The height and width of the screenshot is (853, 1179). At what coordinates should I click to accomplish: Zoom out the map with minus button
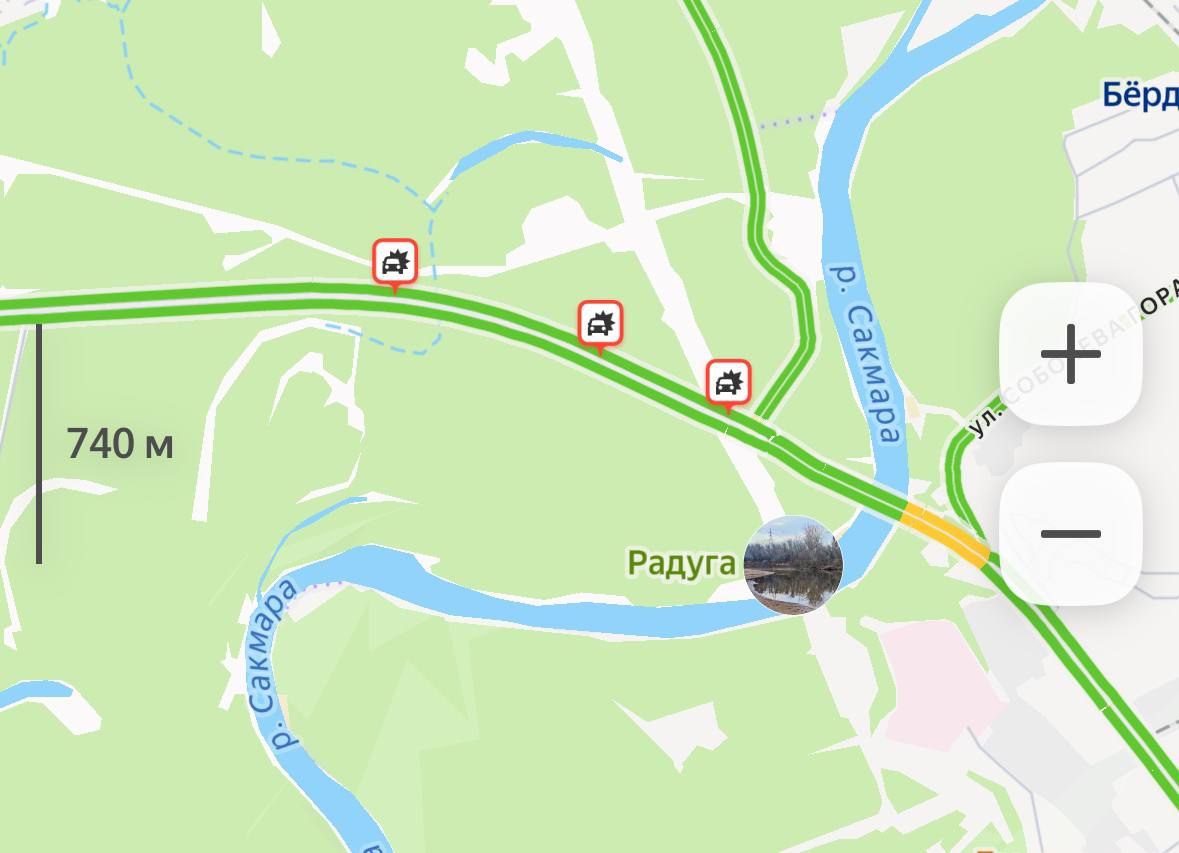pyautogui.click(x=1070, y=533)
